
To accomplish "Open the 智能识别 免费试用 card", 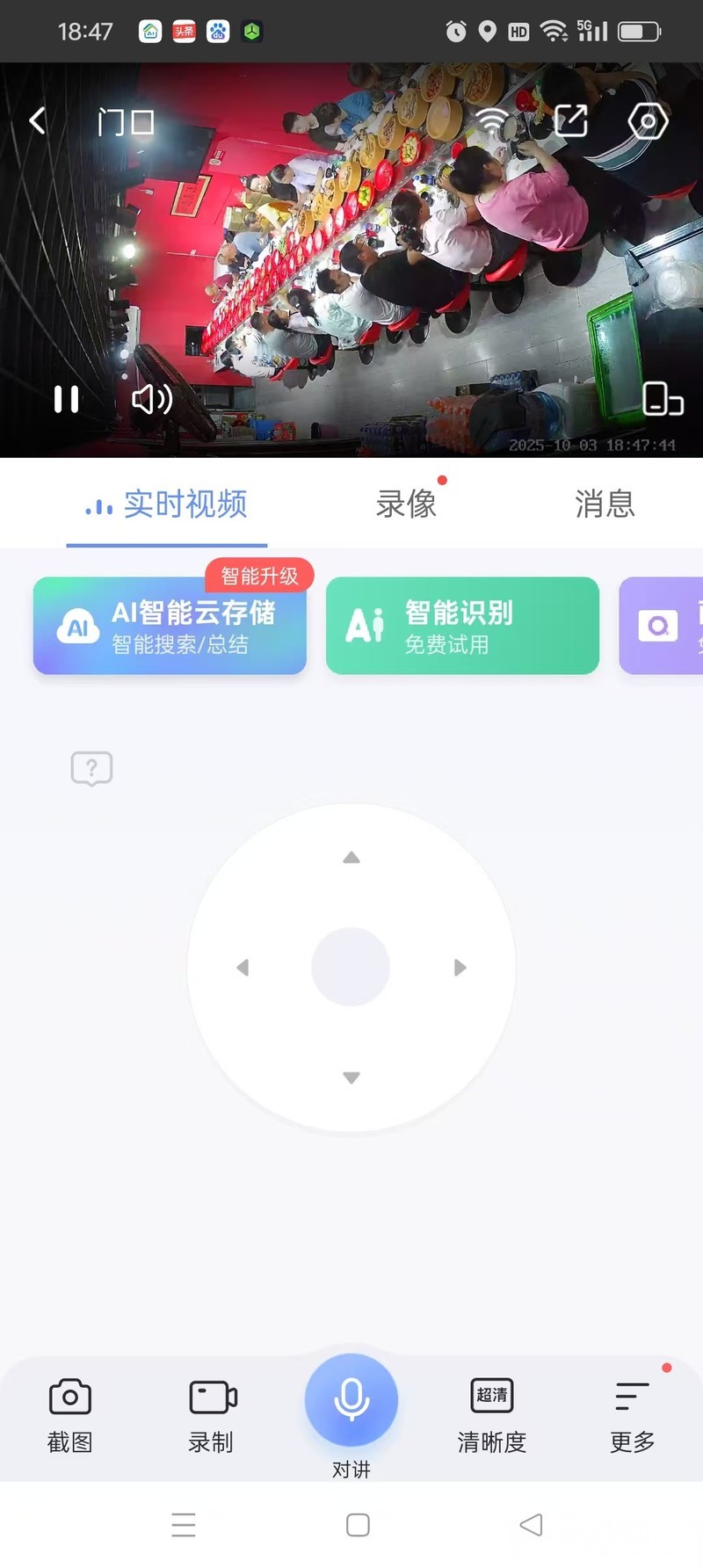I will click(462, 626).
